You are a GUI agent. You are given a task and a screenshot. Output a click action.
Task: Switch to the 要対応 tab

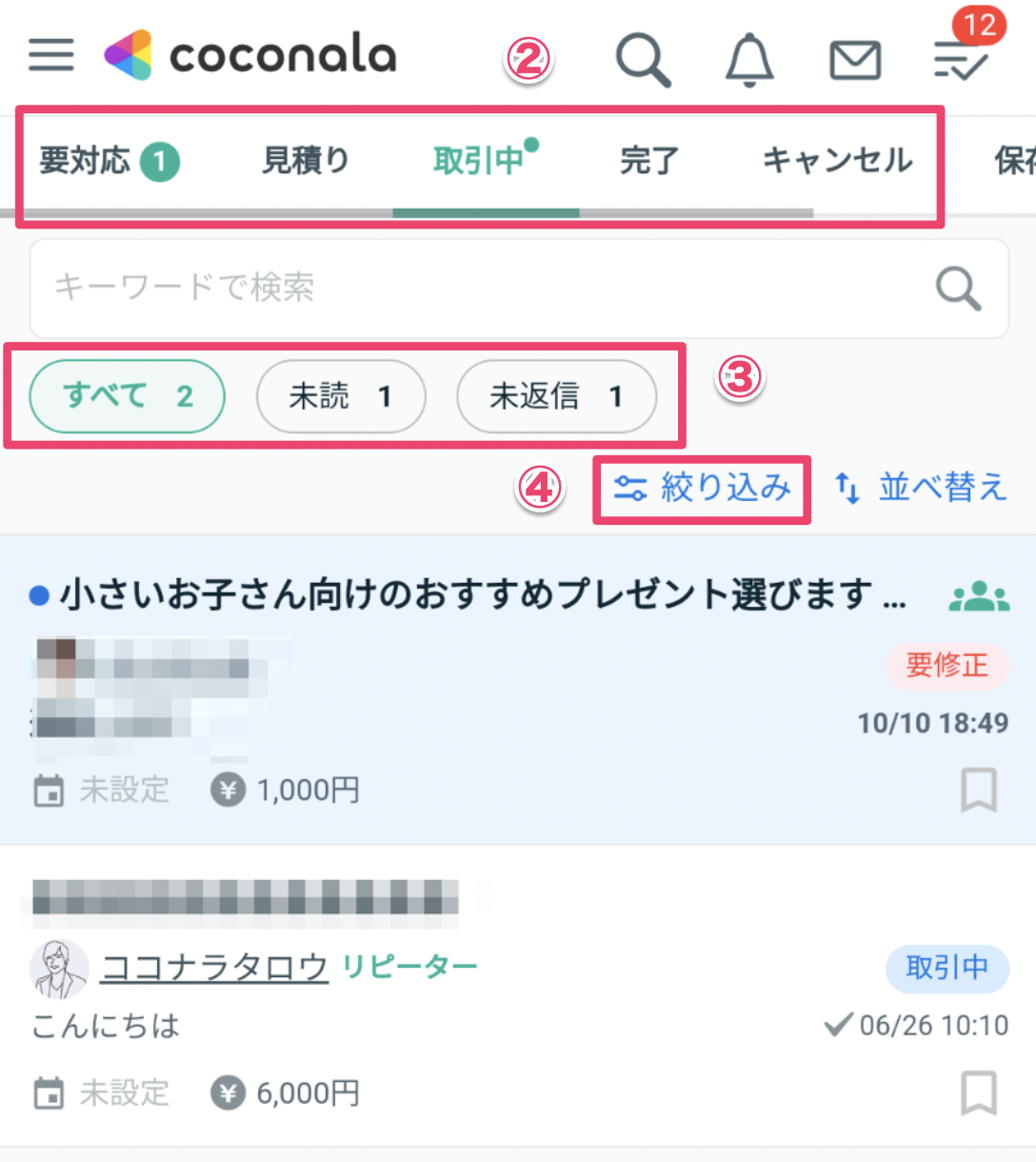pos(108,161)
